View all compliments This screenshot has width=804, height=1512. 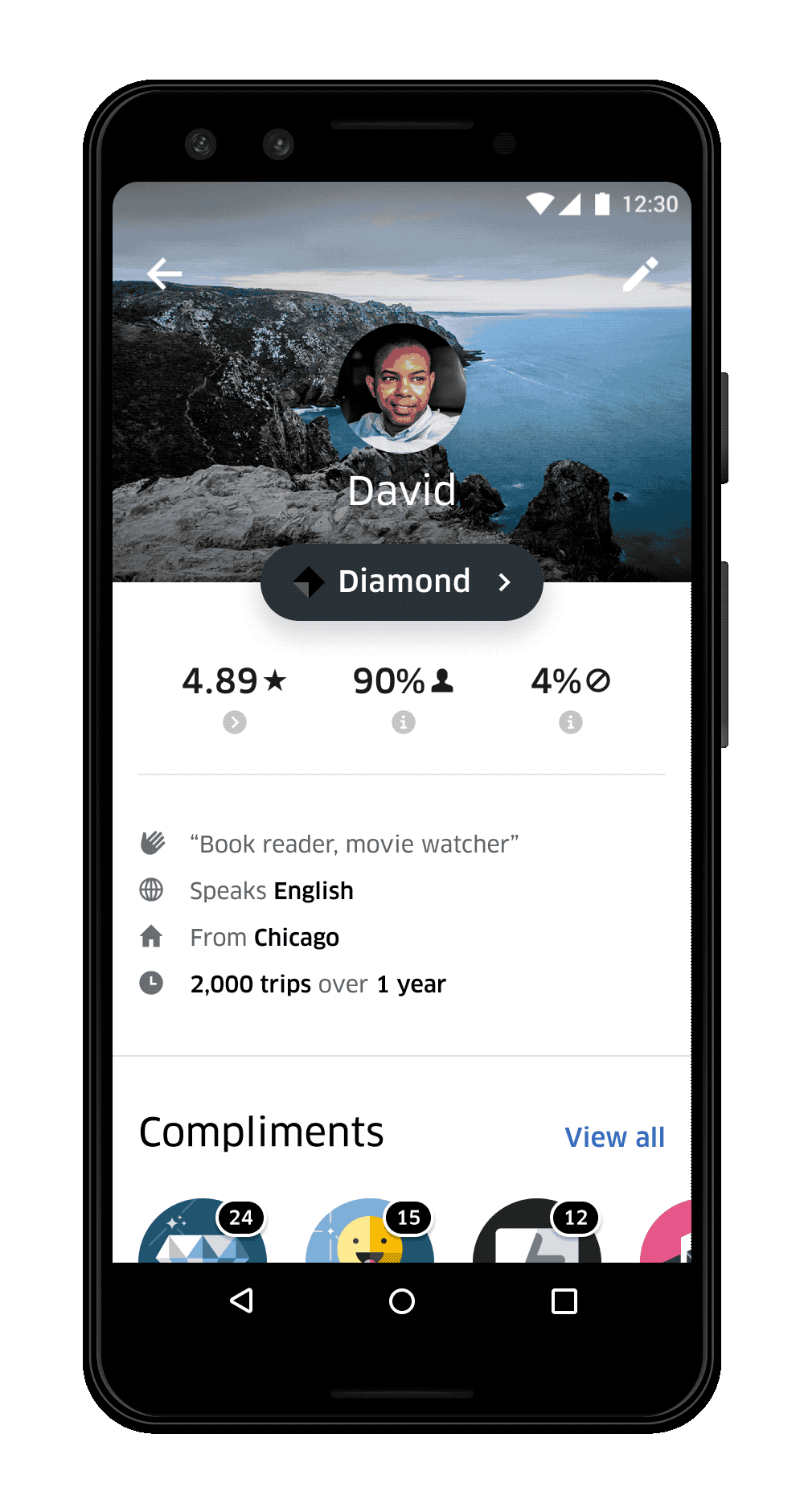(x=614, y=1137)
